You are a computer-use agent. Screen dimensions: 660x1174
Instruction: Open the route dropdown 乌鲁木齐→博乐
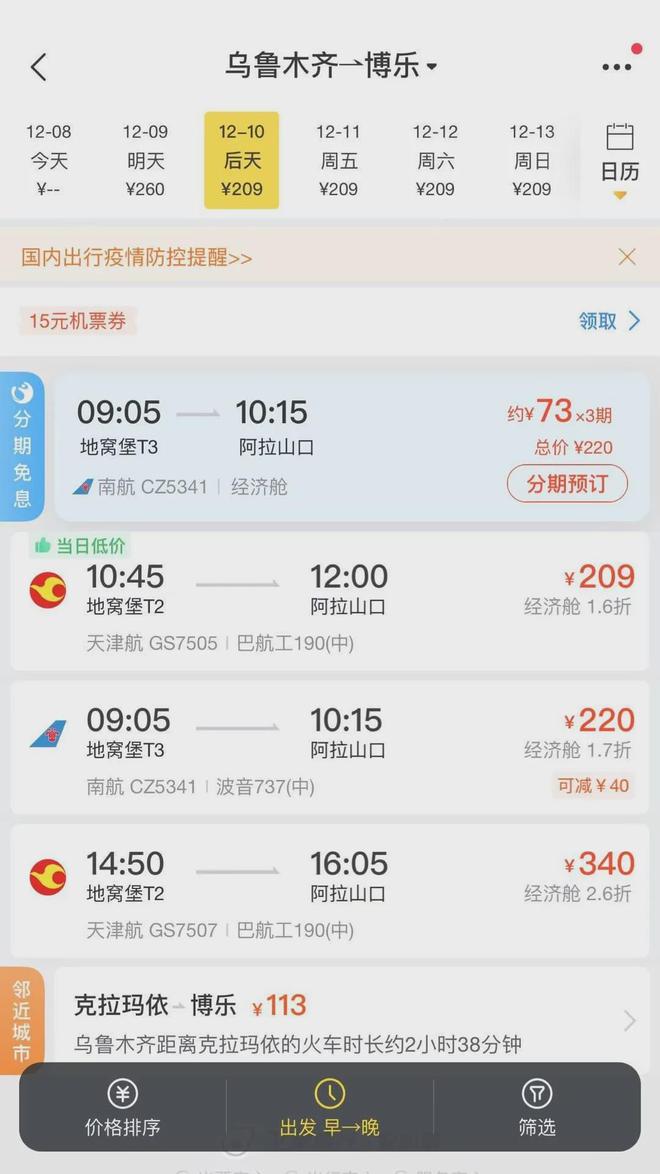tap(330, 67)
